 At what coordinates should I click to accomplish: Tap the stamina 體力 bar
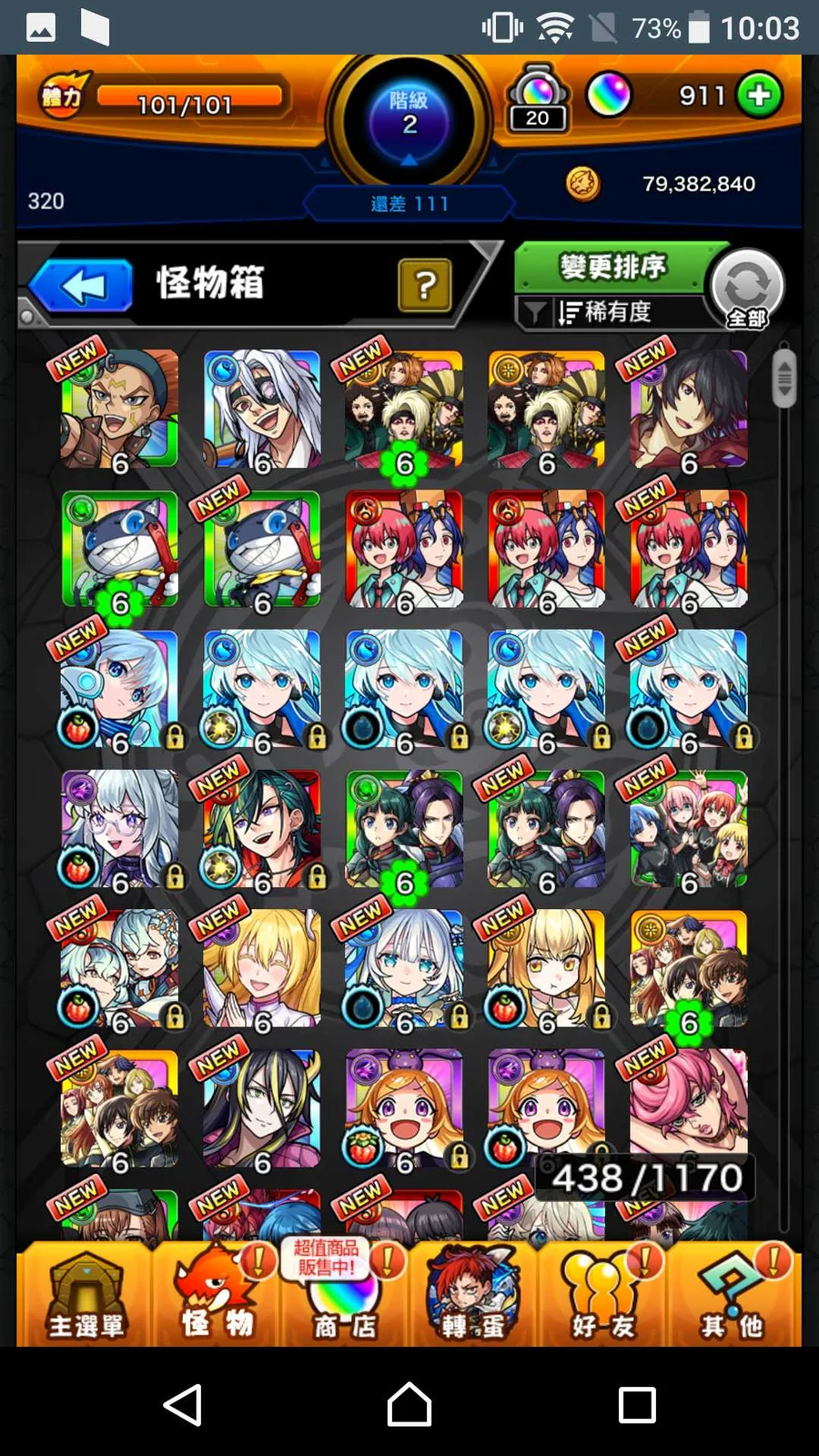click(x=189, y=98)
